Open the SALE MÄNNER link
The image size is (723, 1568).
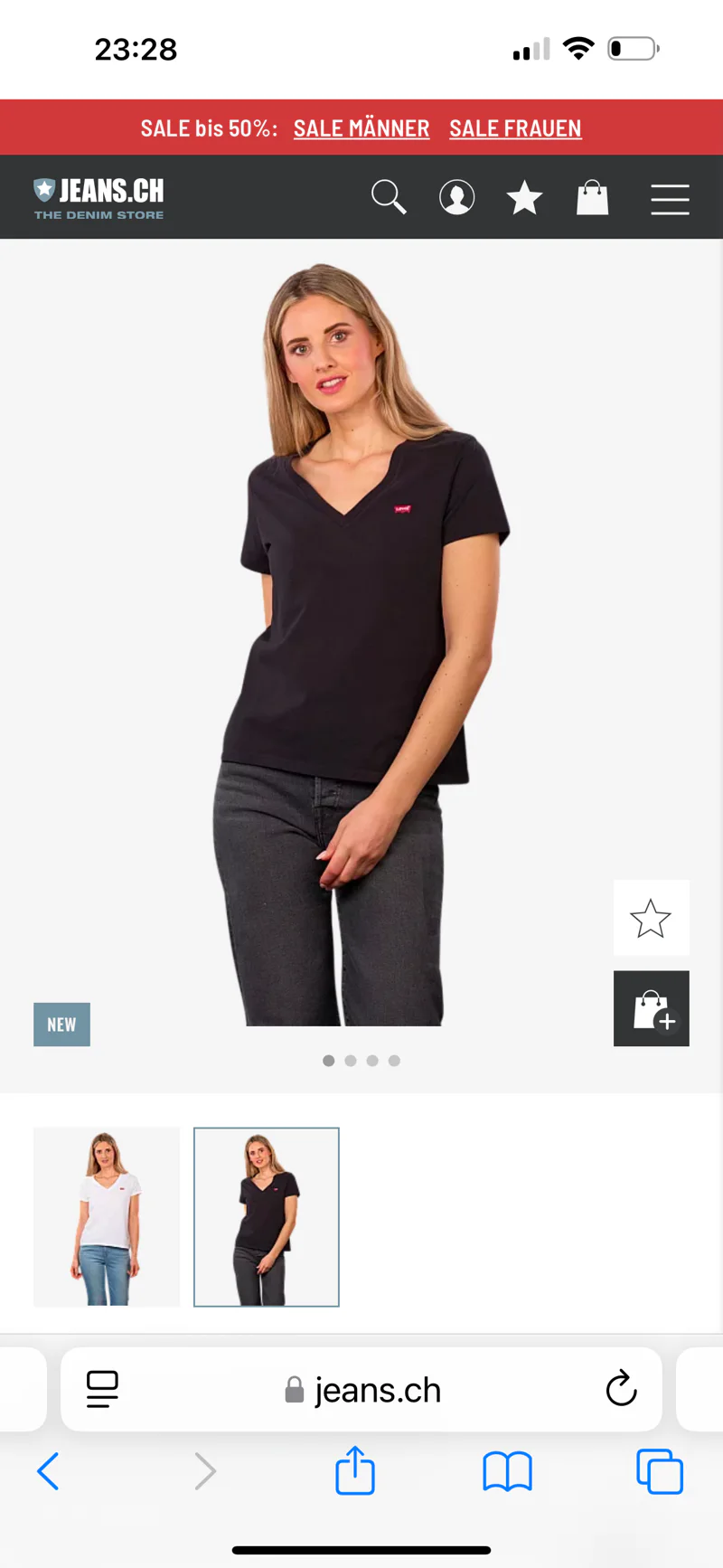tap(361, 128)
